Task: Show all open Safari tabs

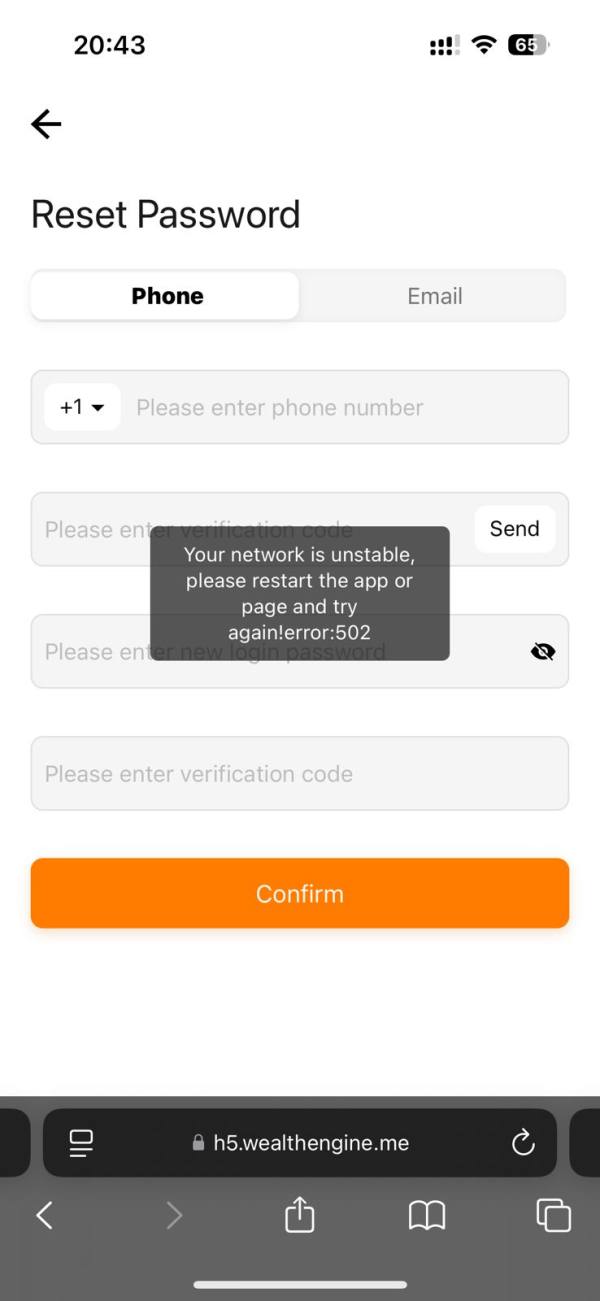Action: (x=553, y=1215)
